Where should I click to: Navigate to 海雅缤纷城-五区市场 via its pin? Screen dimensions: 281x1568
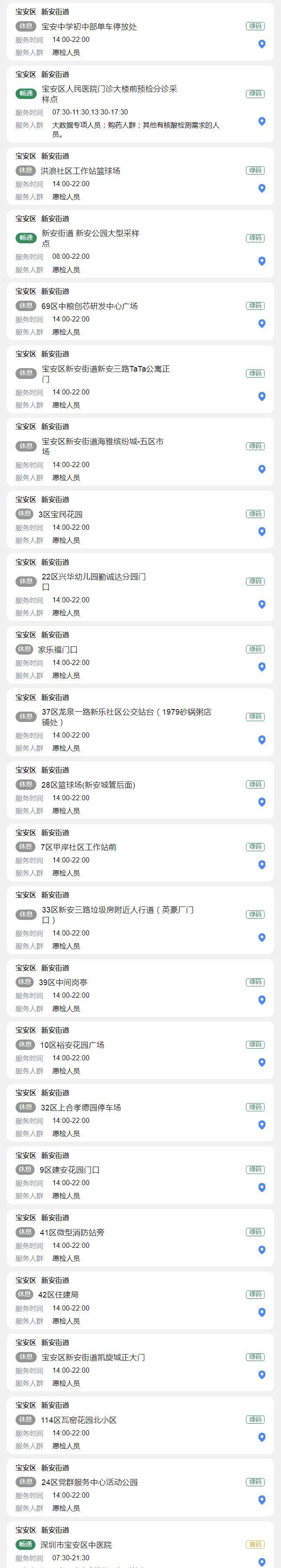click(x=262, y=469)
